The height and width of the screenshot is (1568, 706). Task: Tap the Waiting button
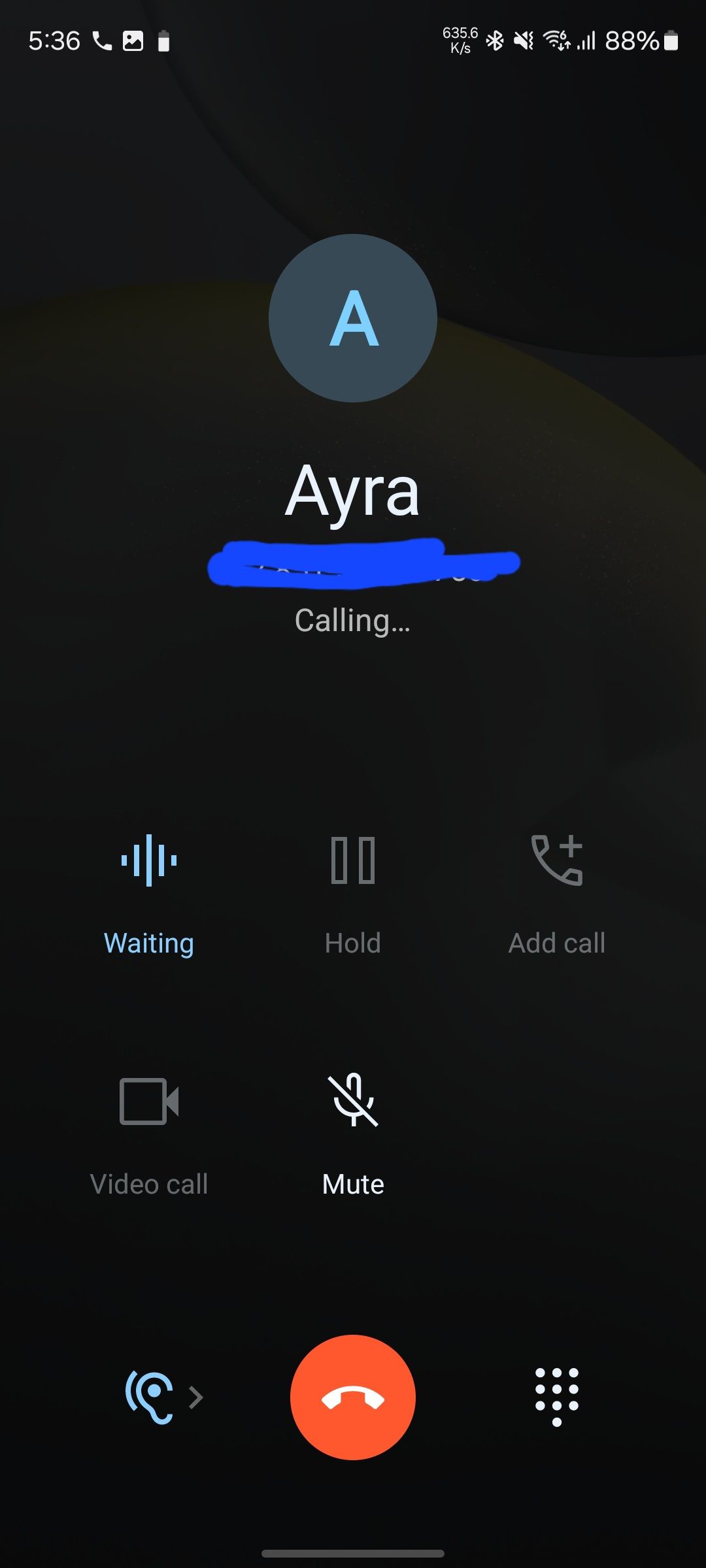[149, 892]
